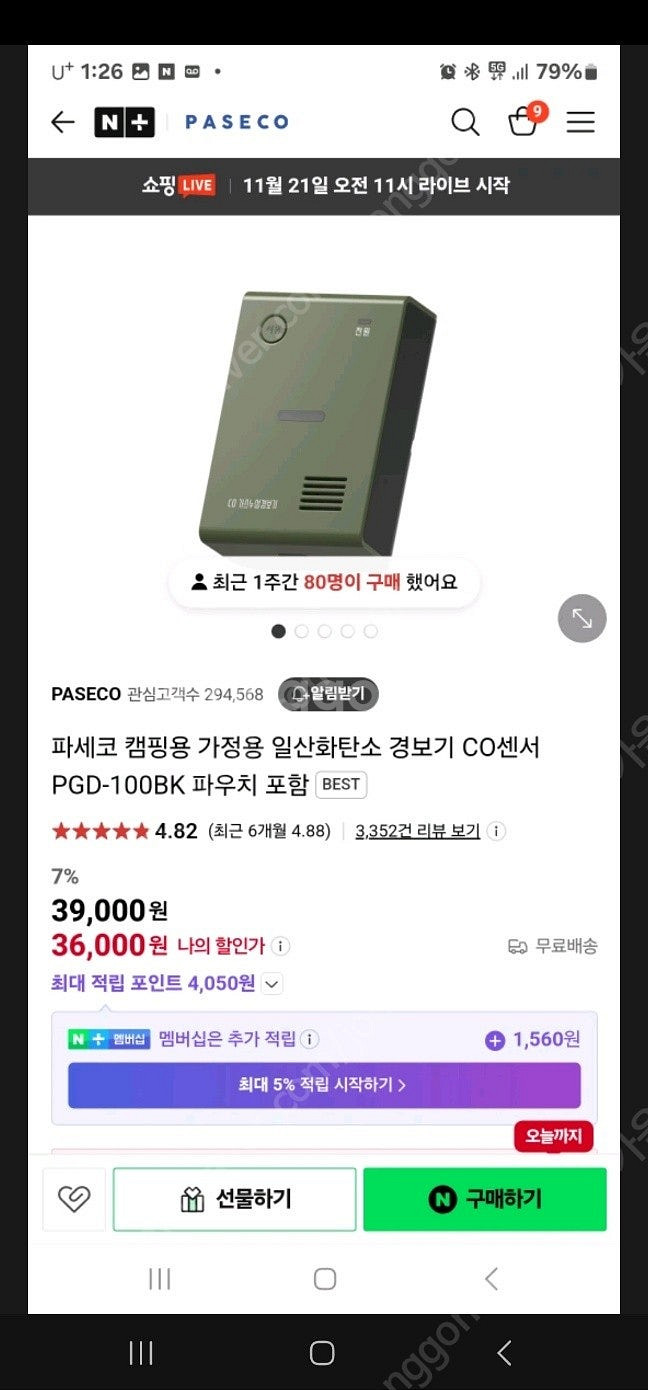Open the shopping cart
The width and height of the screenshot is (648, 1390).
(x=523, y=122)
